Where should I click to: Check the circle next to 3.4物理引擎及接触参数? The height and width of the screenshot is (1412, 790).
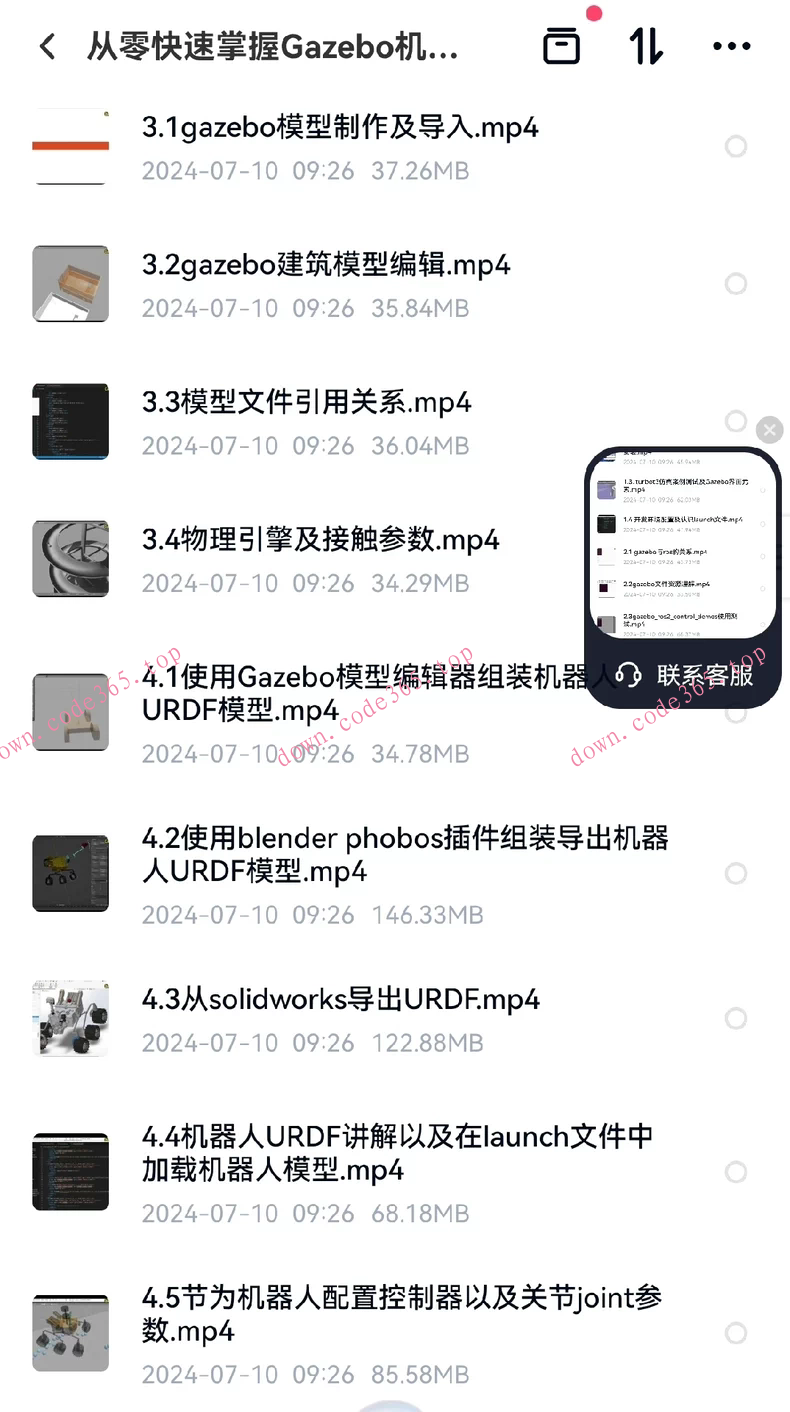[x=736, y=559]
